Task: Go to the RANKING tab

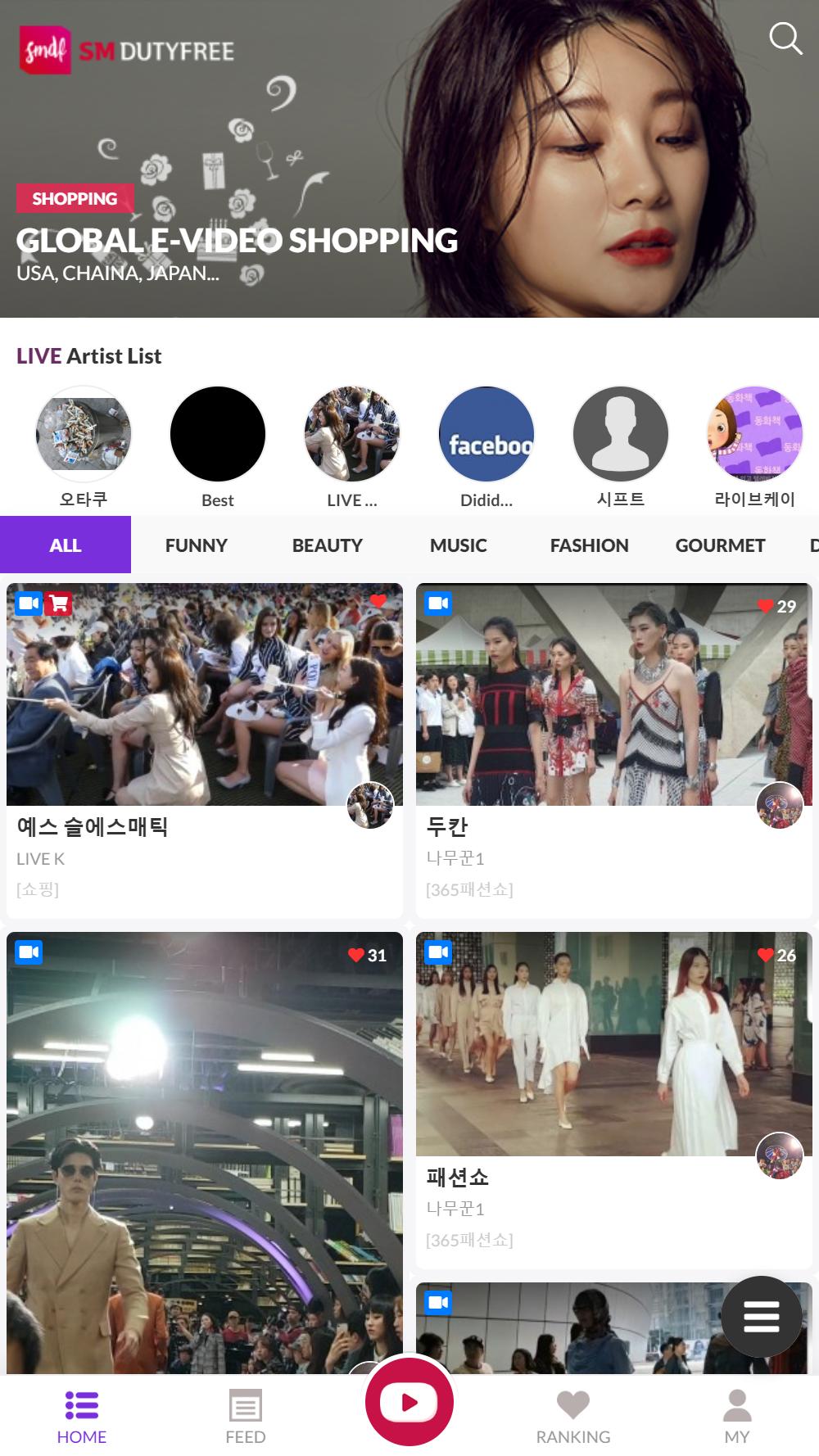Action: point(573,1417)
